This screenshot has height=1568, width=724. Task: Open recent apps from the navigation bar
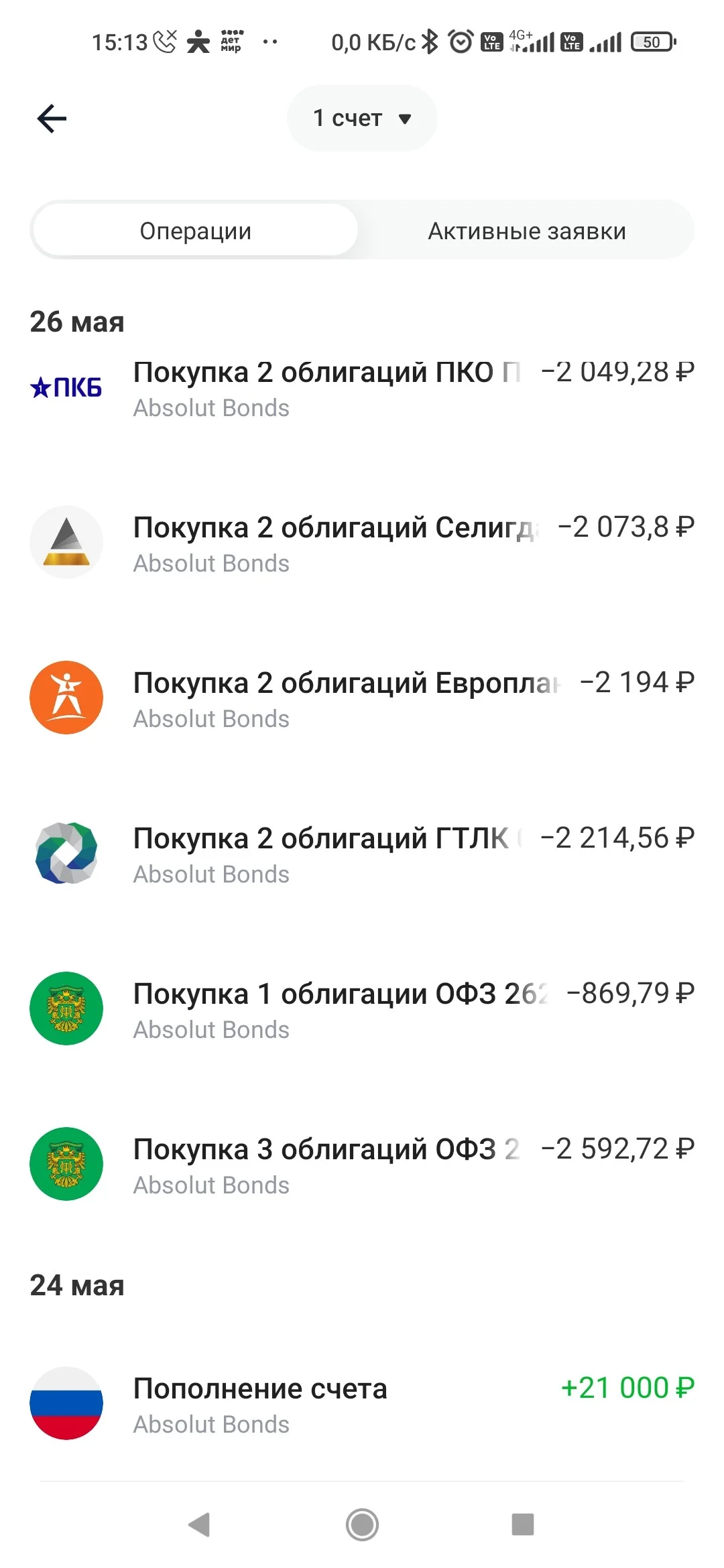[523, 1524]
